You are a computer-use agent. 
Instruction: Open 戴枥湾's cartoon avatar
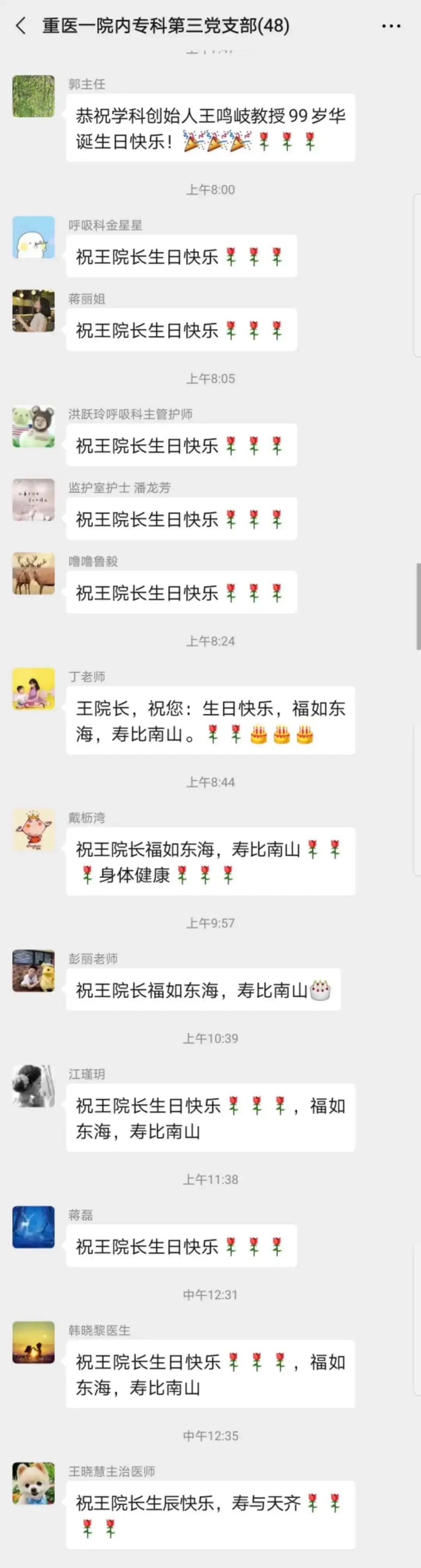[34, 830]
